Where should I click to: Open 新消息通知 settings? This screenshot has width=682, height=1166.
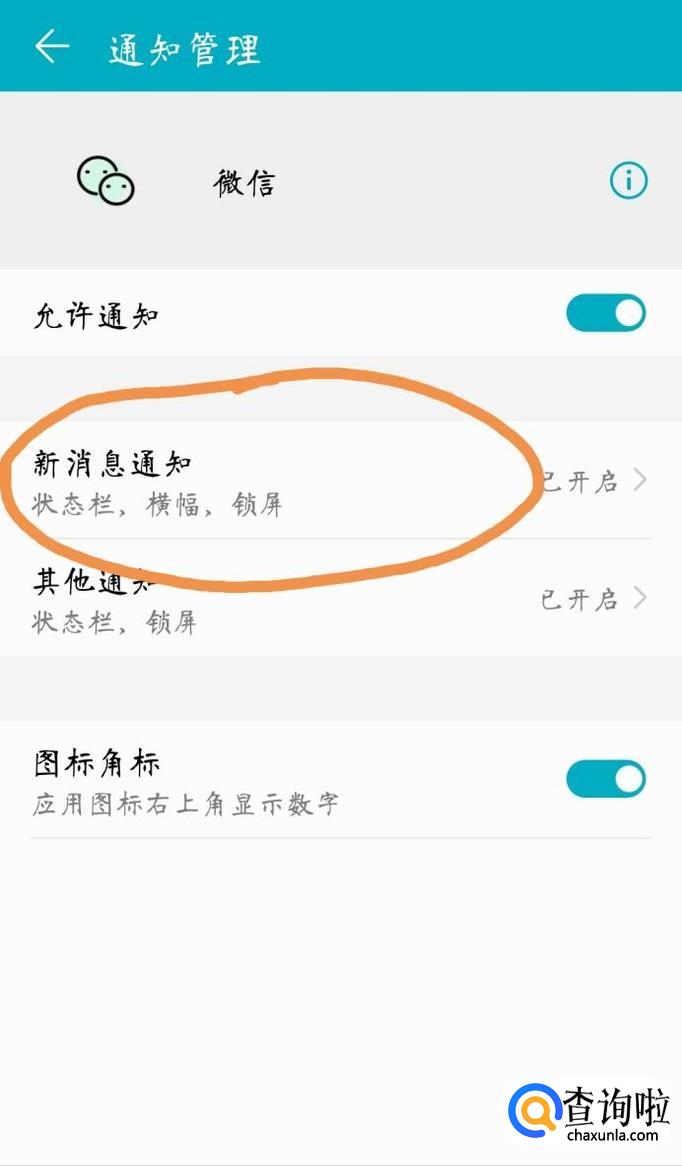click(340, 481)
